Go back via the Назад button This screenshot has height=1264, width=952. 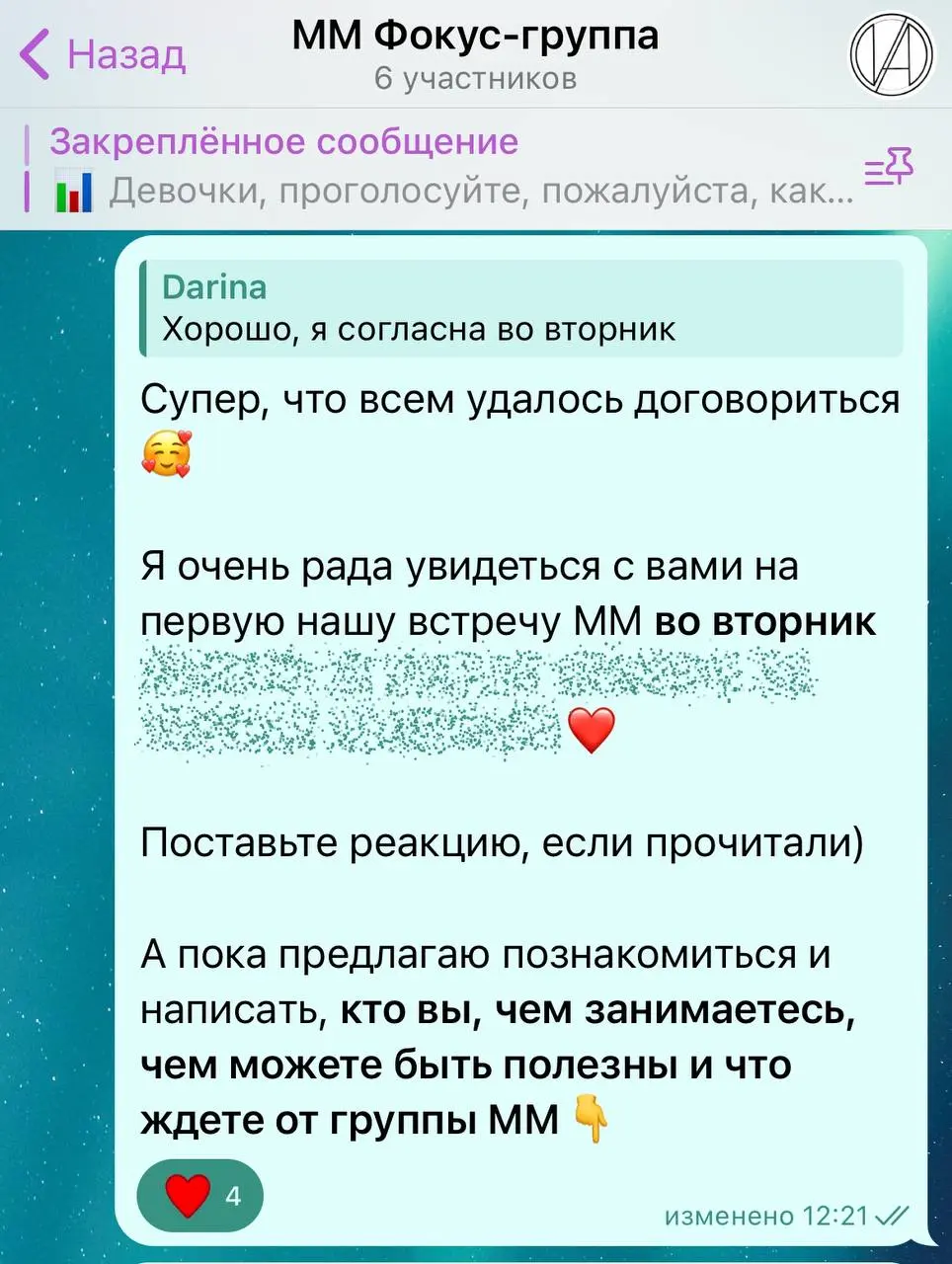(103, 54)
